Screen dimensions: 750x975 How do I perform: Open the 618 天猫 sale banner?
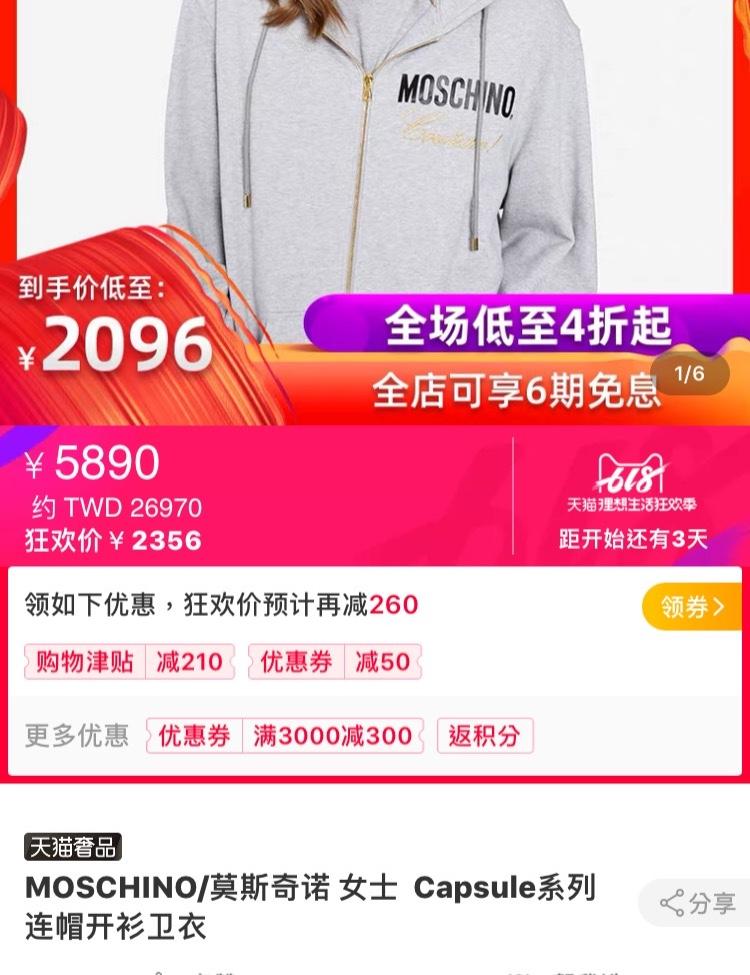(632, 495)
